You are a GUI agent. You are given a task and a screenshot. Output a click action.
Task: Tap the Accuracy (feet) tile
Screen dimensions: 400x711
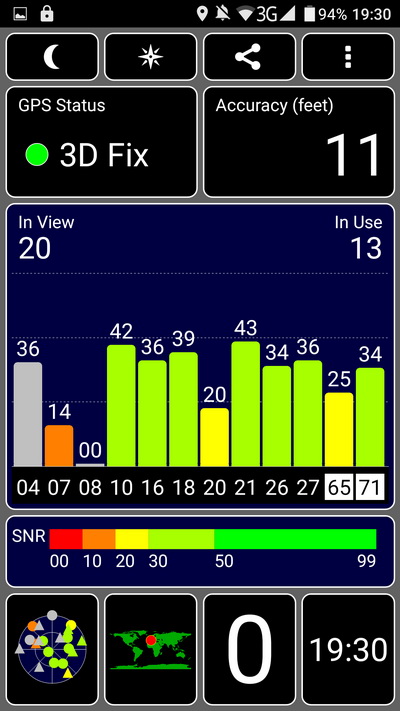tap(299, 142)
